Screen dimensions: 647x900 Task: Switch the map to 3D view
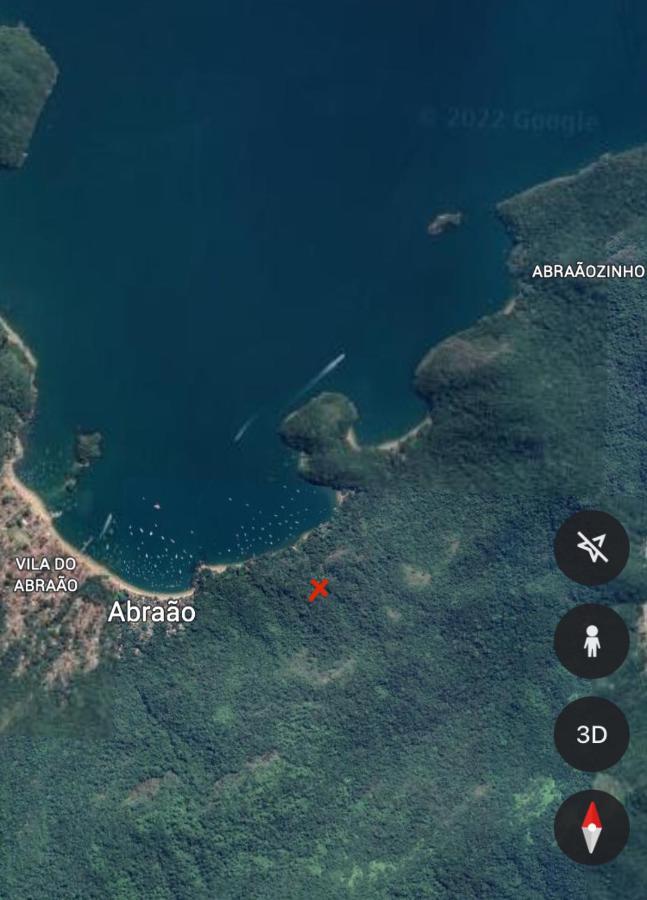coord(591,734)
